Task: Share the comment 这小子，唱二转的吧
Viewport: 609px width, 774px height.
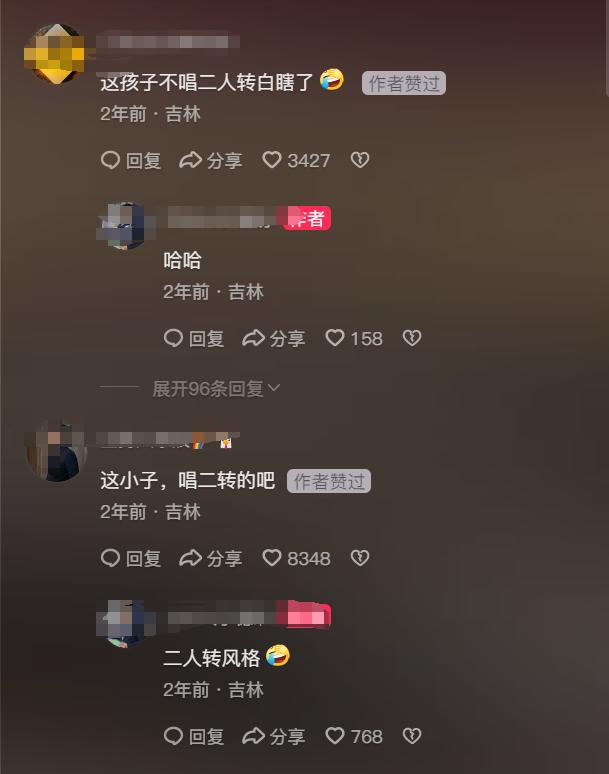Action: click(211, 558)
